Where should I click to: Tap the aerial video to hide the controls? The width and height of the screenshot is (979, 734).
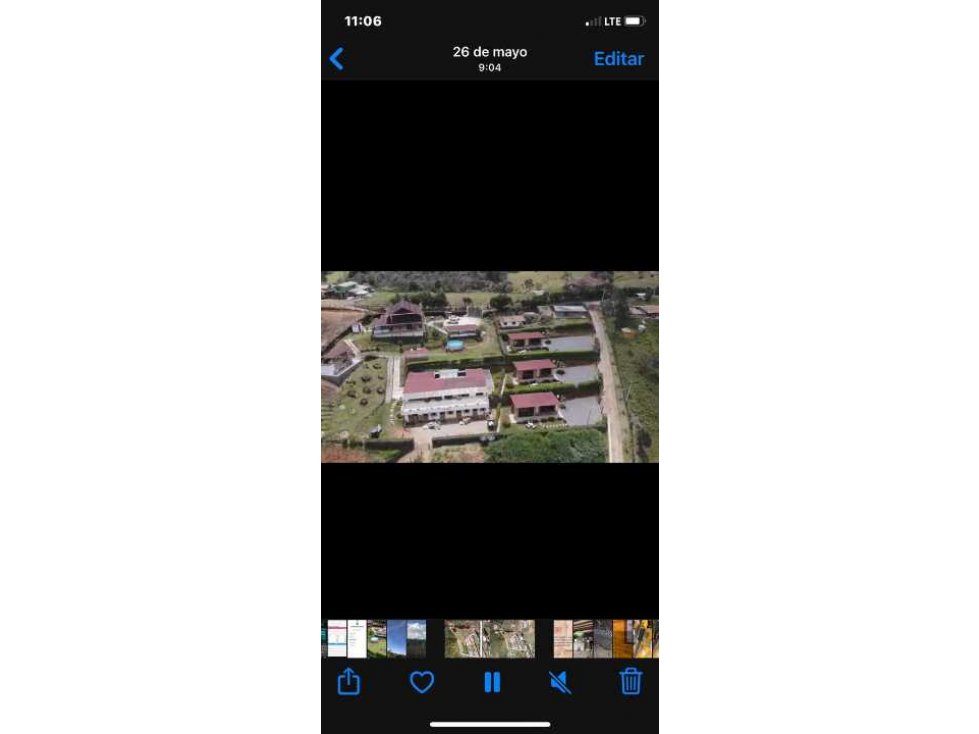coord(489,366)
